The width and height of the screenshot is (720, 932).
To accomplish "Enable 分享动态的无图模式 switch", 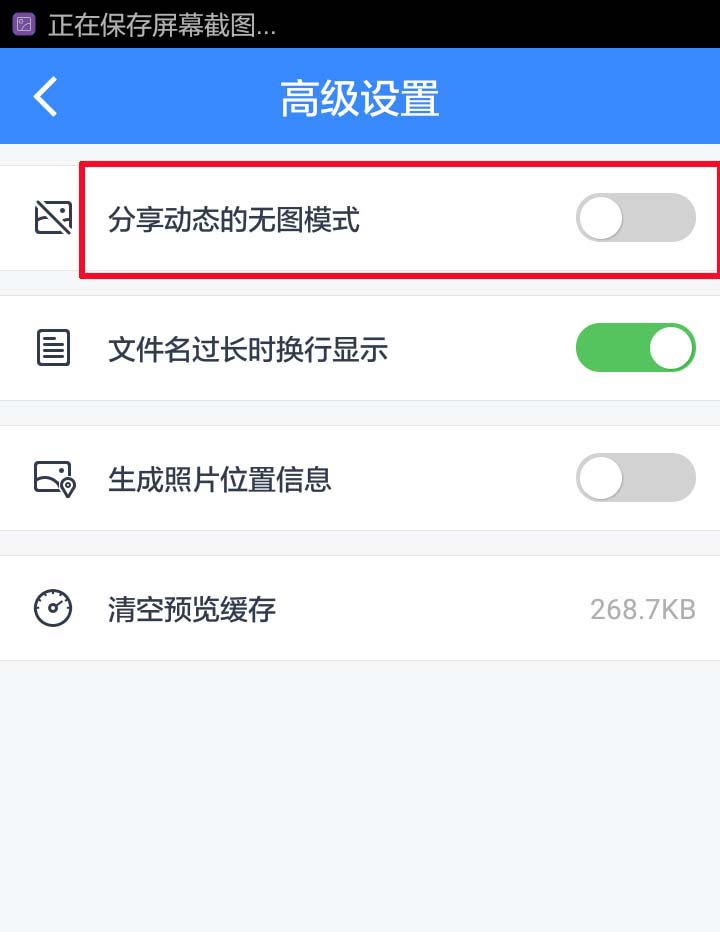I will point(635,218).
